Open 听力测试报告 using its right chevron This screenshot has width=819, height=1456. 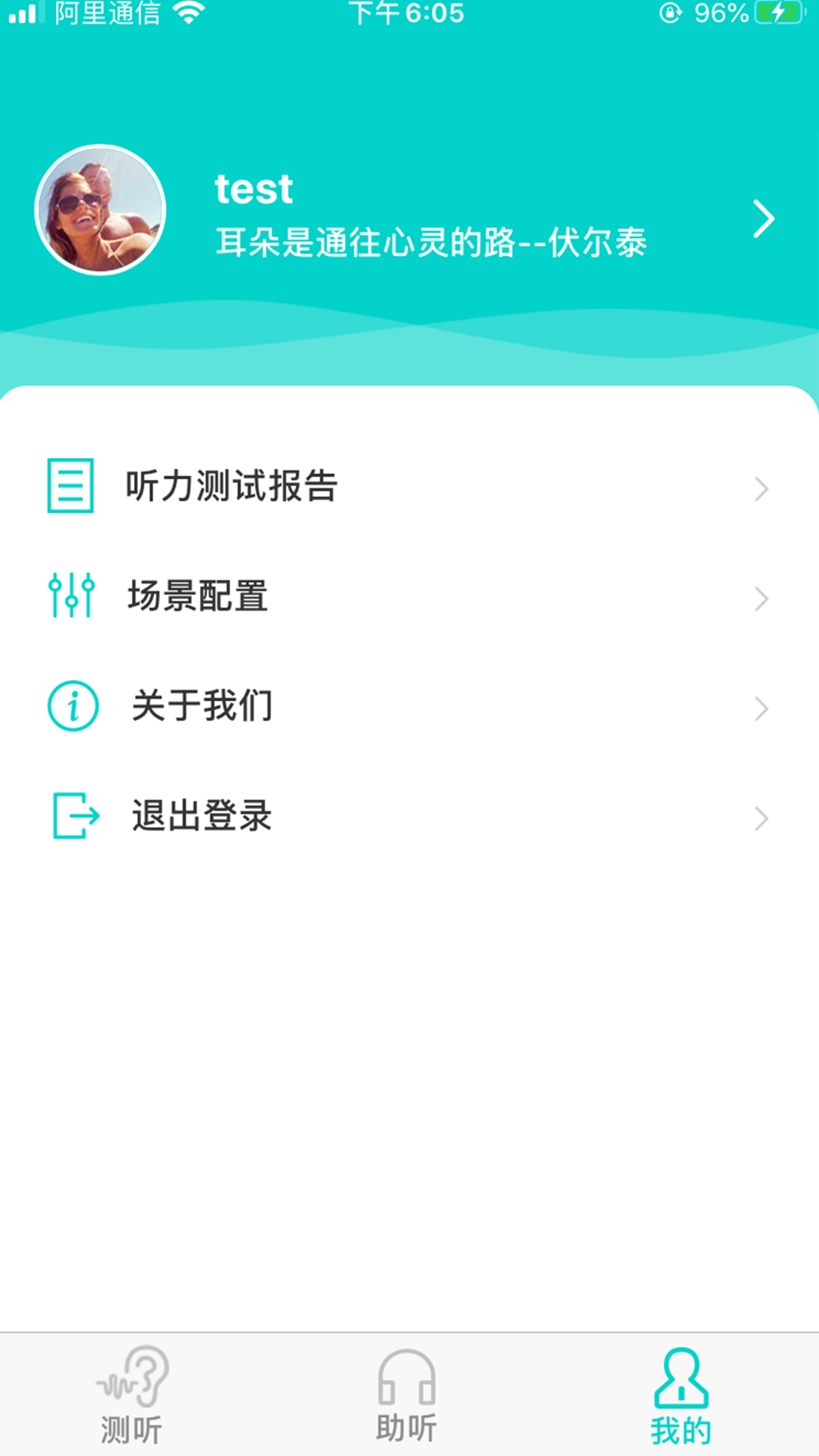click(762, 488)
